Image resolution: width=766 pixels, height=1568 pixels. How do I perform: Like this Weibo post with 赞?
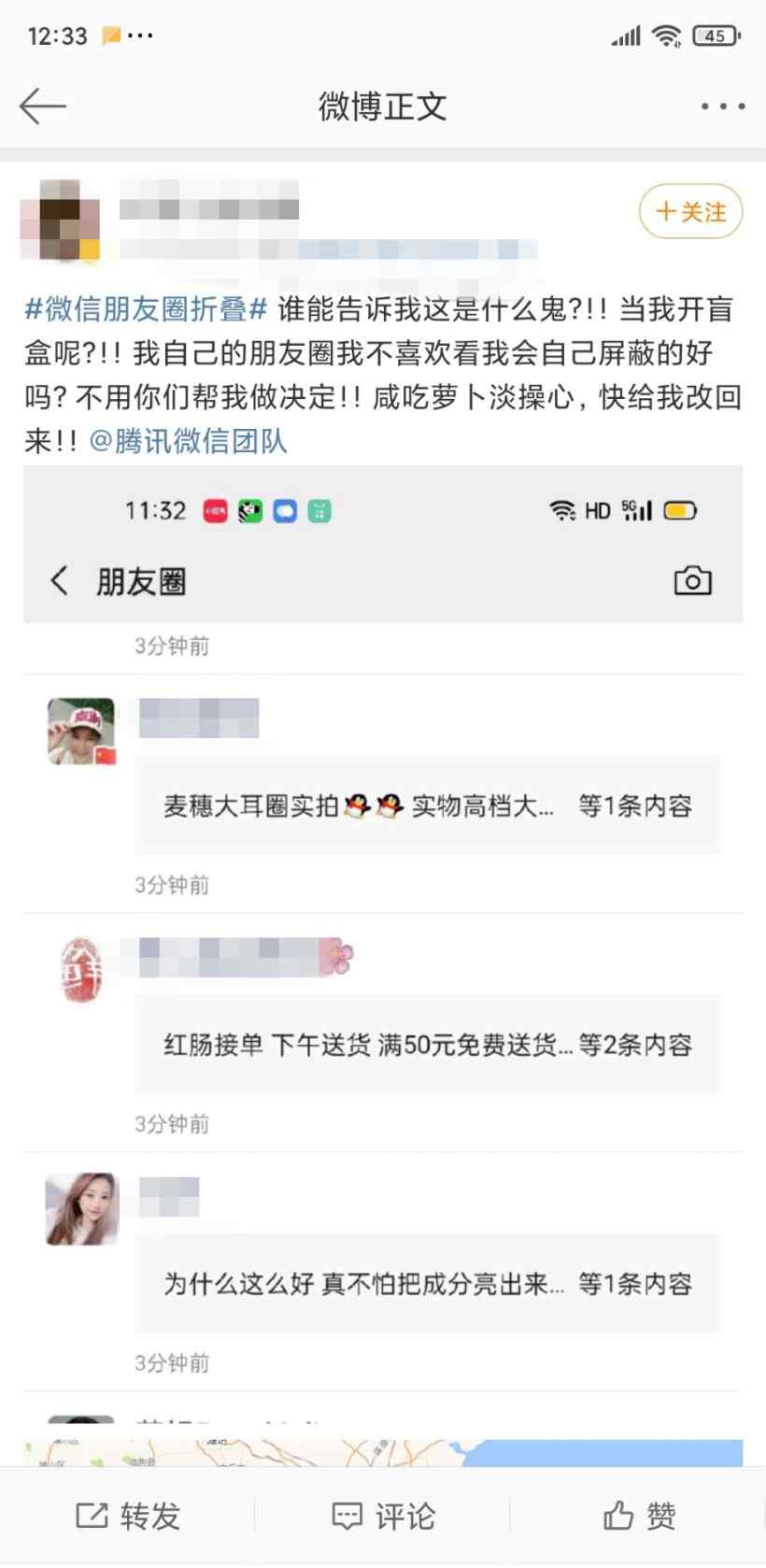click(x=639, y=1516)
